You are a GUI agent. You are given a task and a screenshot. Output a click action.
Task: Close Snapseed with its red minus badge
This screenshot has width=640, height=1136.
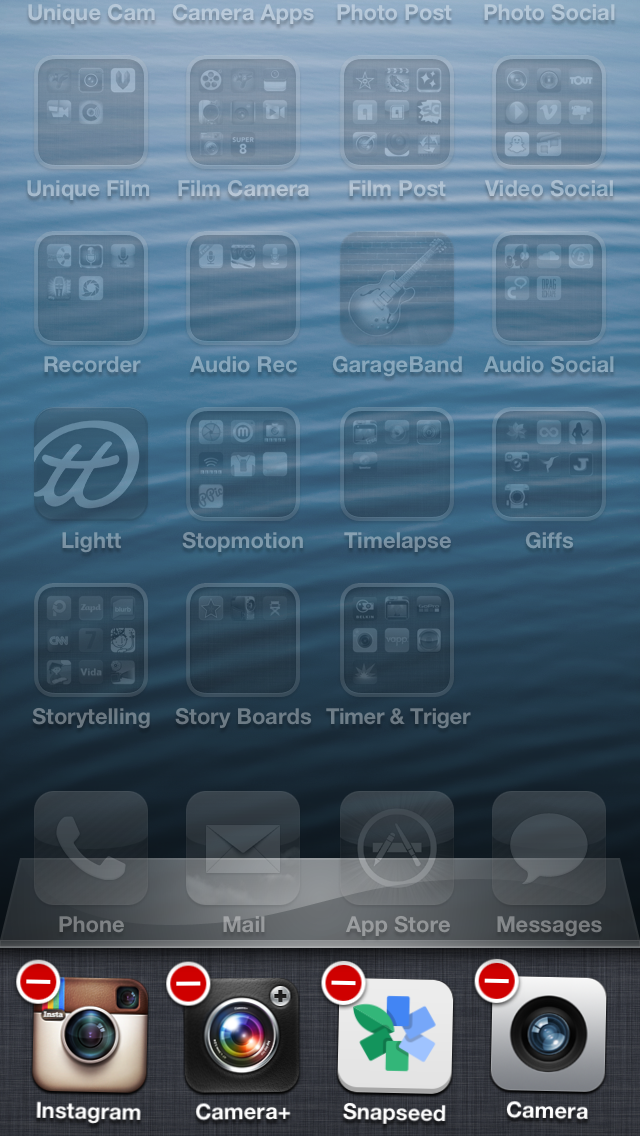343,982
